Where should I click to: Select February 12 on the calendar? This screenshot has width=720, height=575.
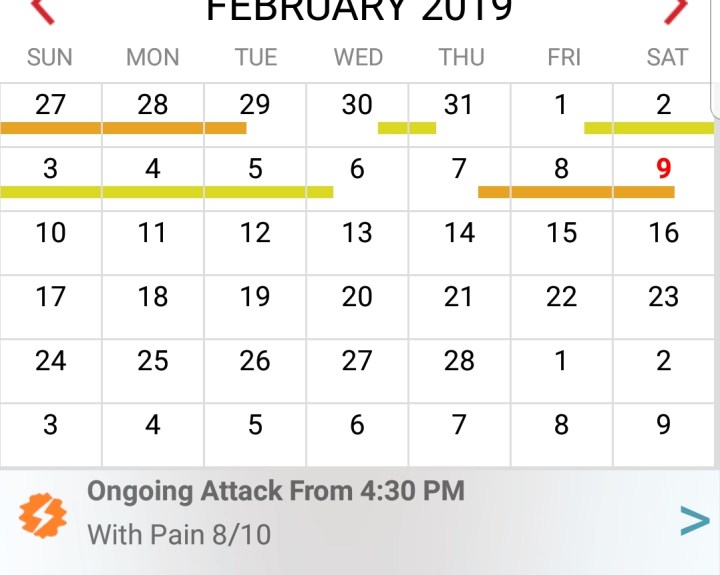pyautogui.click(x=255, y=233)
